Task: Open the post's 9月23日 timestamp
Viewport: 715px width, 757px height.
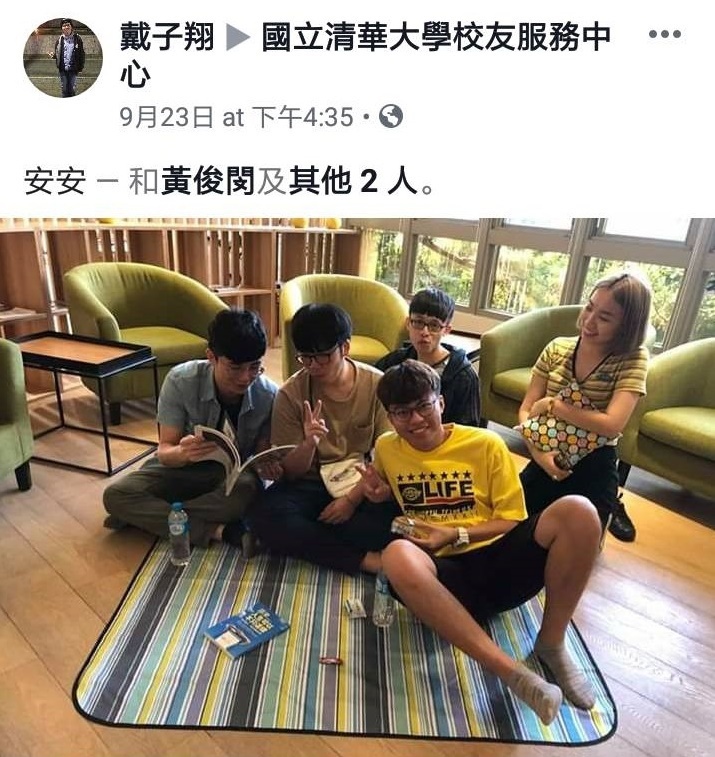Action: pyautogui.click(x=166, y=117)
